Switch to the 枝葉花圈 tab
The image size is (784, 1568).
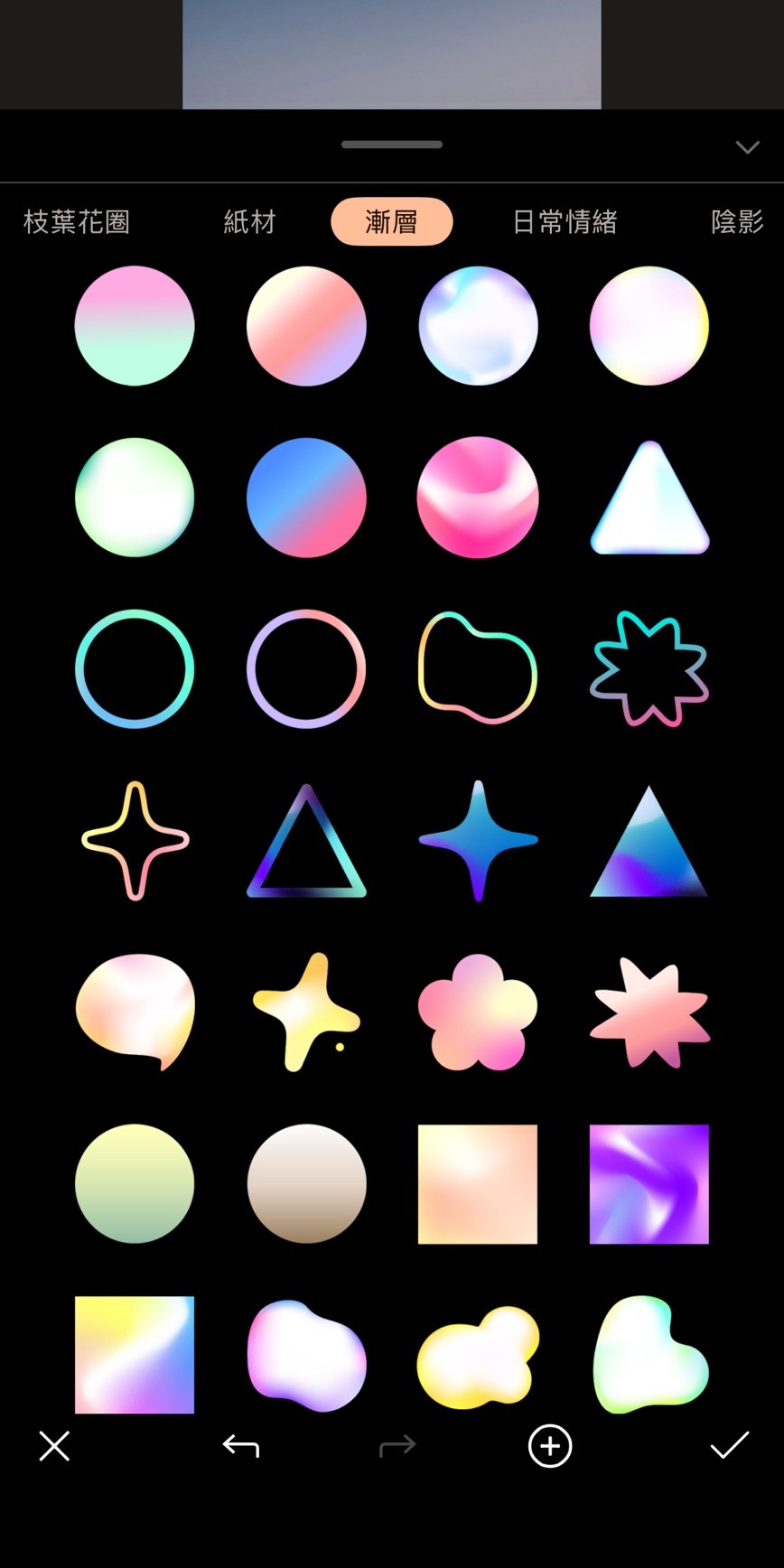pos(77,221)
